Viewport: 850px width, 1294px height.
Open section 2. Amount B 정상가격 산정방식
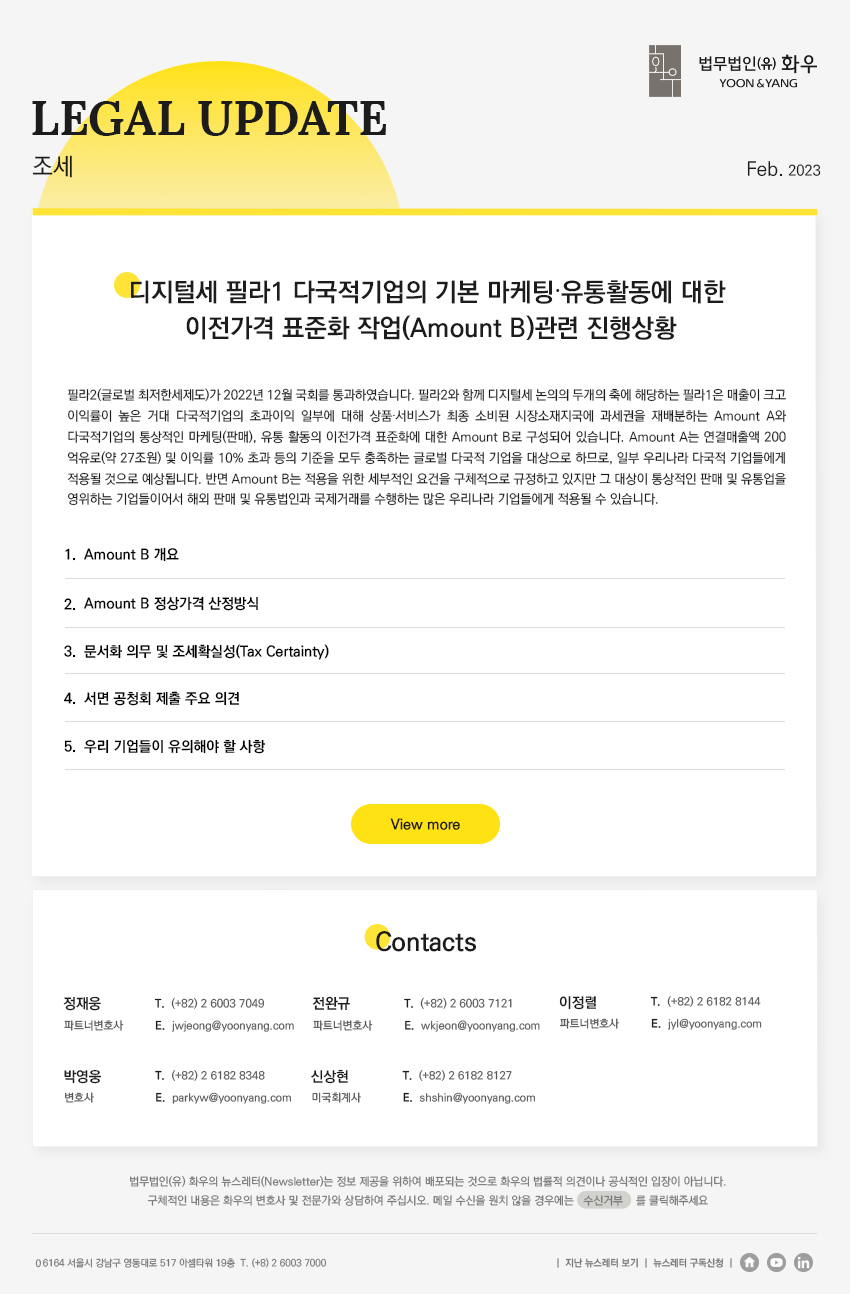(171, 604)
